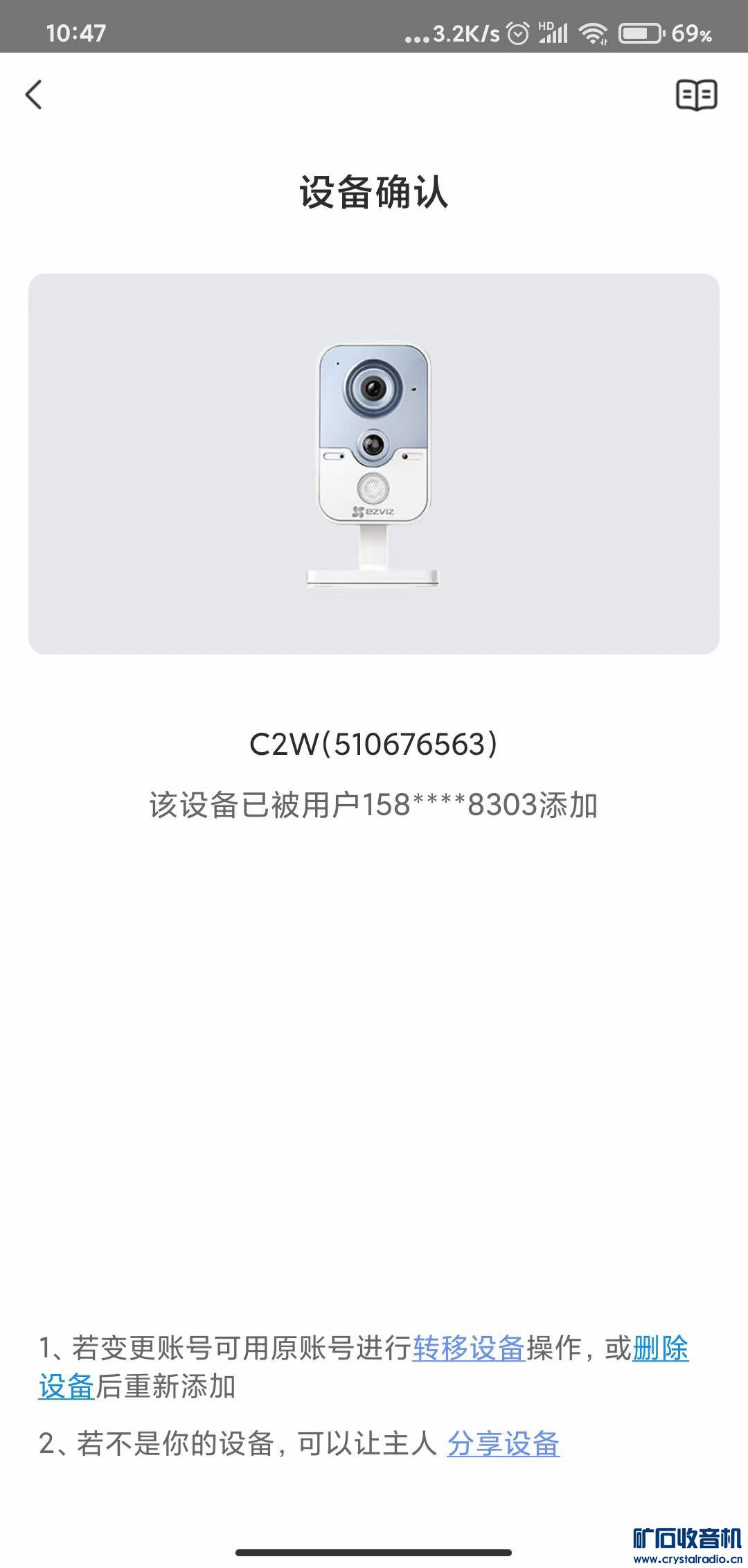Image resolution: width=748 pixels, height=1568 pixels.
Task: Follow the 删除设备 link
Action: coord(660,1348)
